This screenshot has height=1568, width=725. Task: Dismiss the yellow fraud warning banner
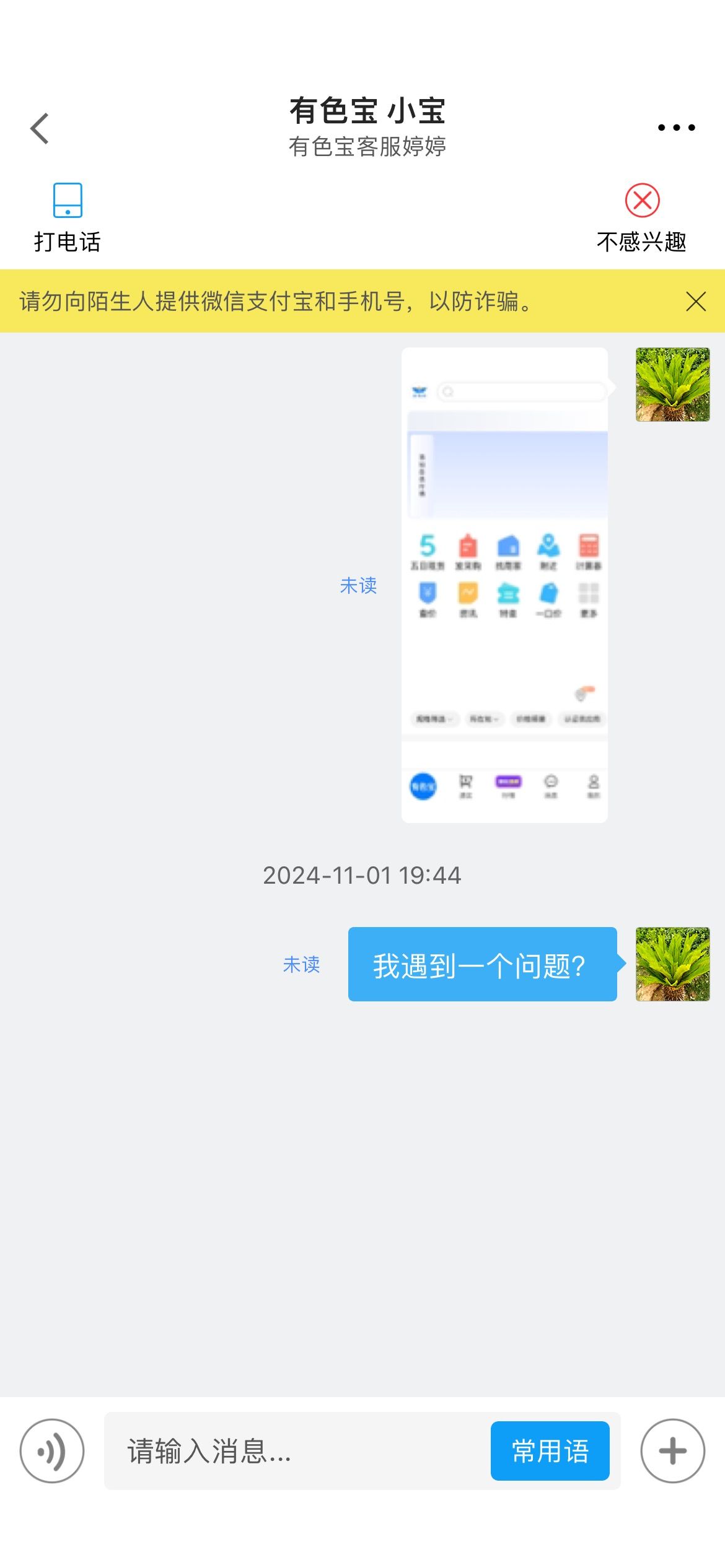[696, 302]
